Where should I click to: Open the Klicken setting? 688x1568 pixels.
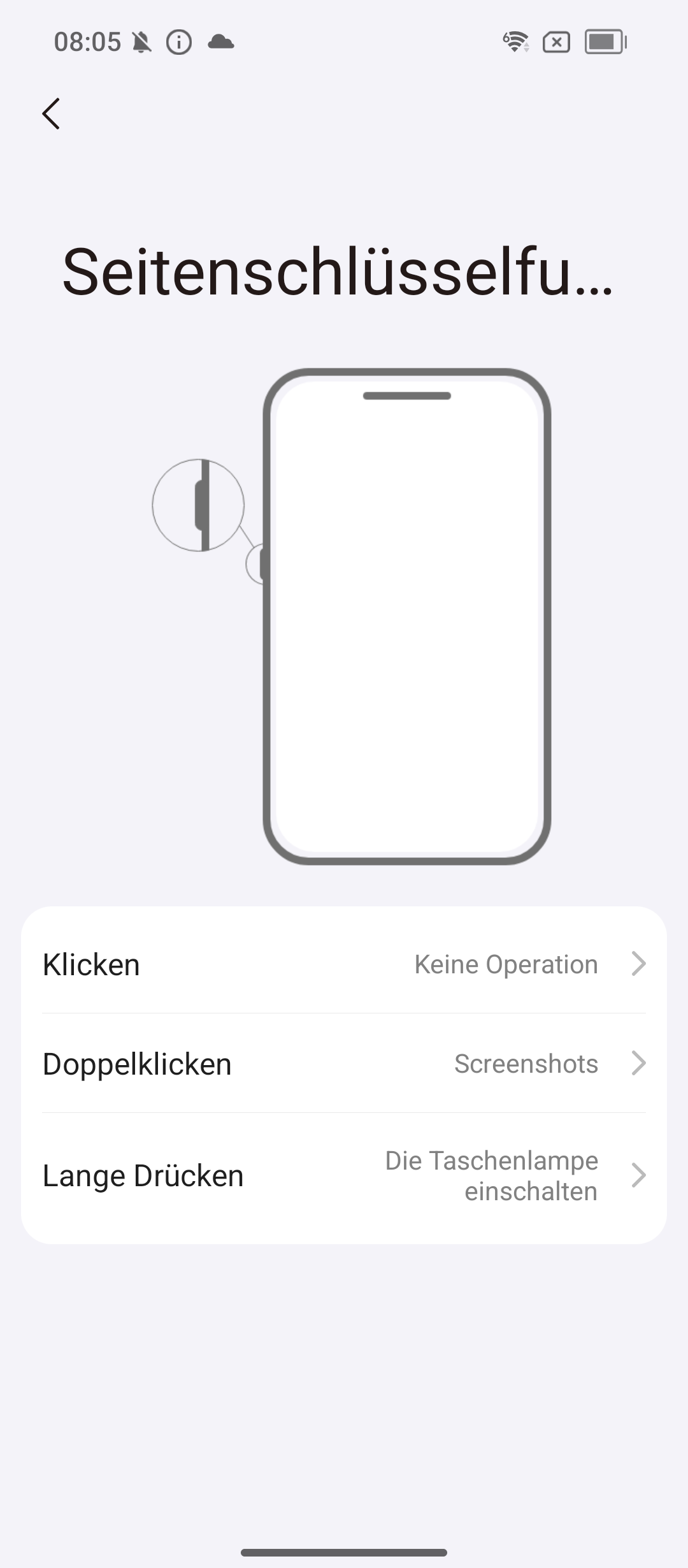344,964
